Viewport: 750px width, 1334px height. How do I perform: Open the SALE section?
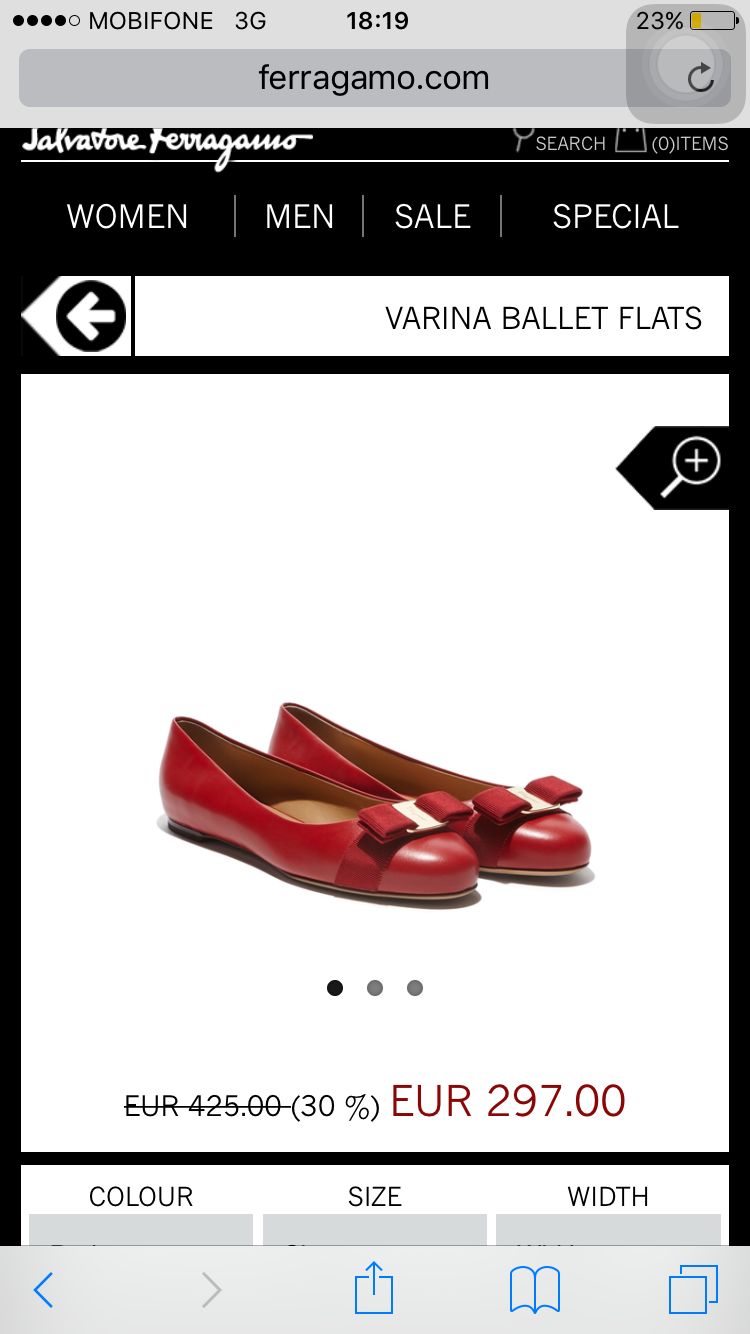click(432, 216)
